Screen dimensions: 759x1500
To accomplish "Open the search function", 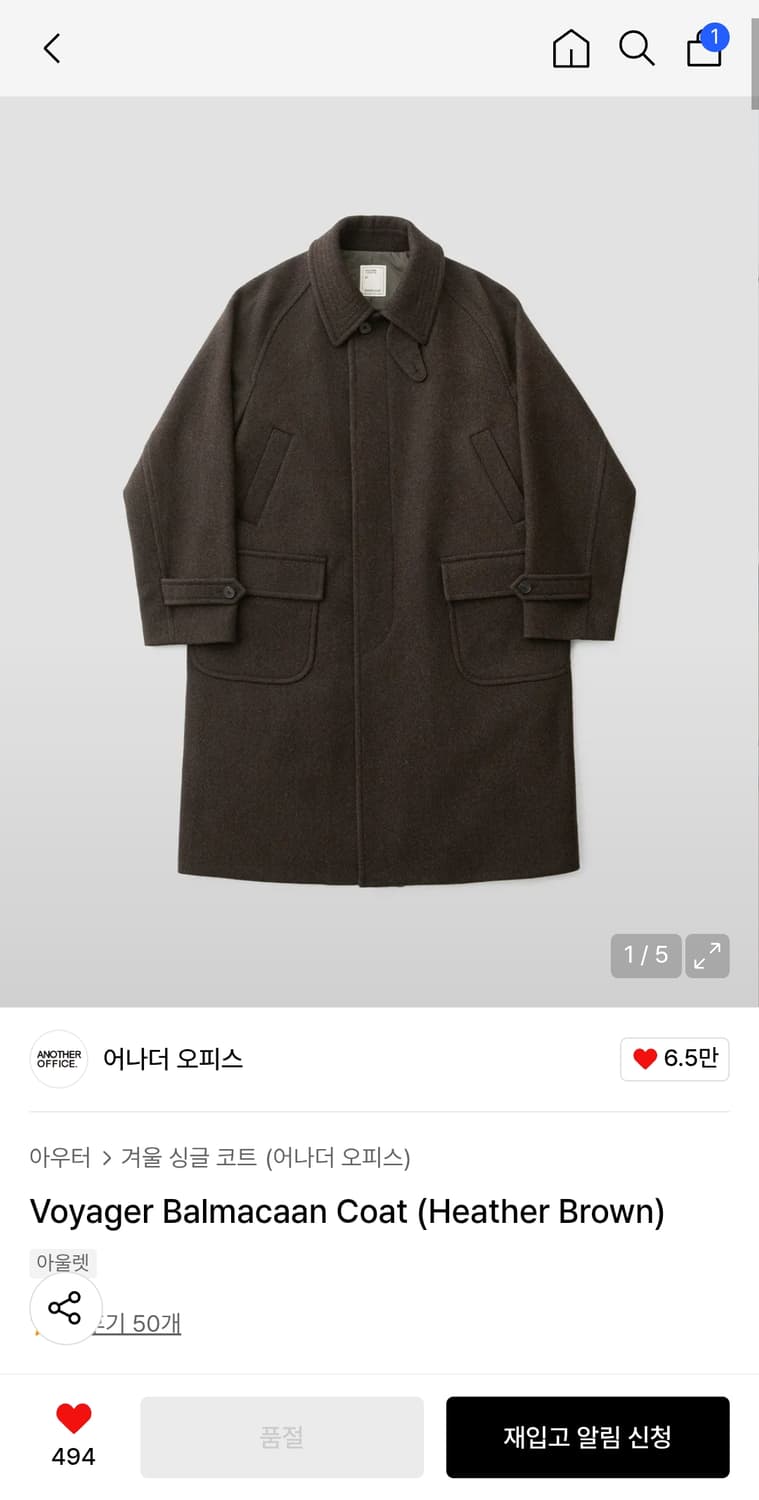I will pyautogui.click(x=637, y=47).
